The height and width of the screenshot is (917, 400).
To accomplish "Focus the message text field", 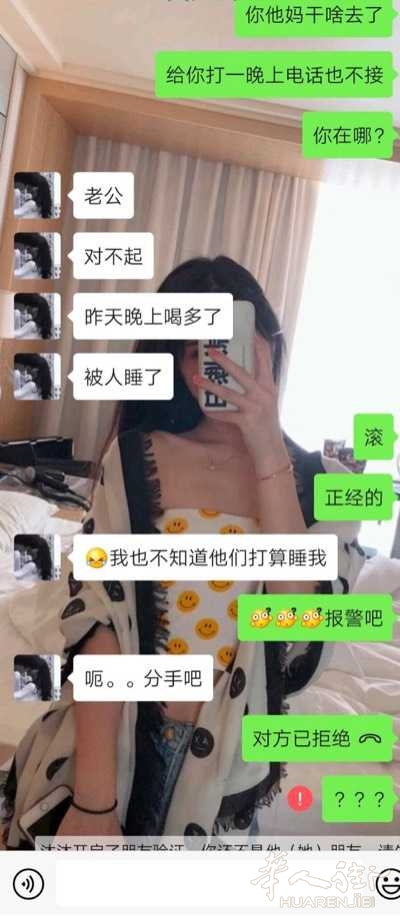I will [x=211, y=884].
